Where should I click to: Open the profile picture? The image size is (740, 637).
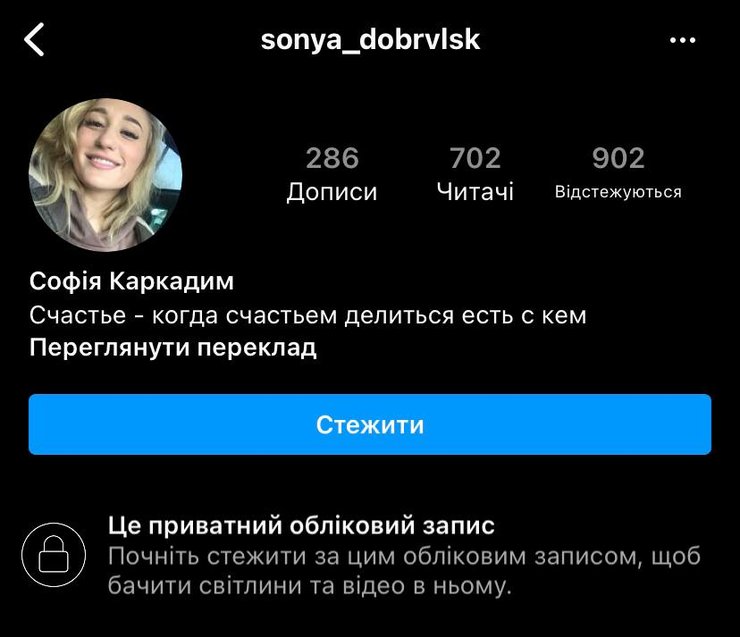(x=106, y=175)
